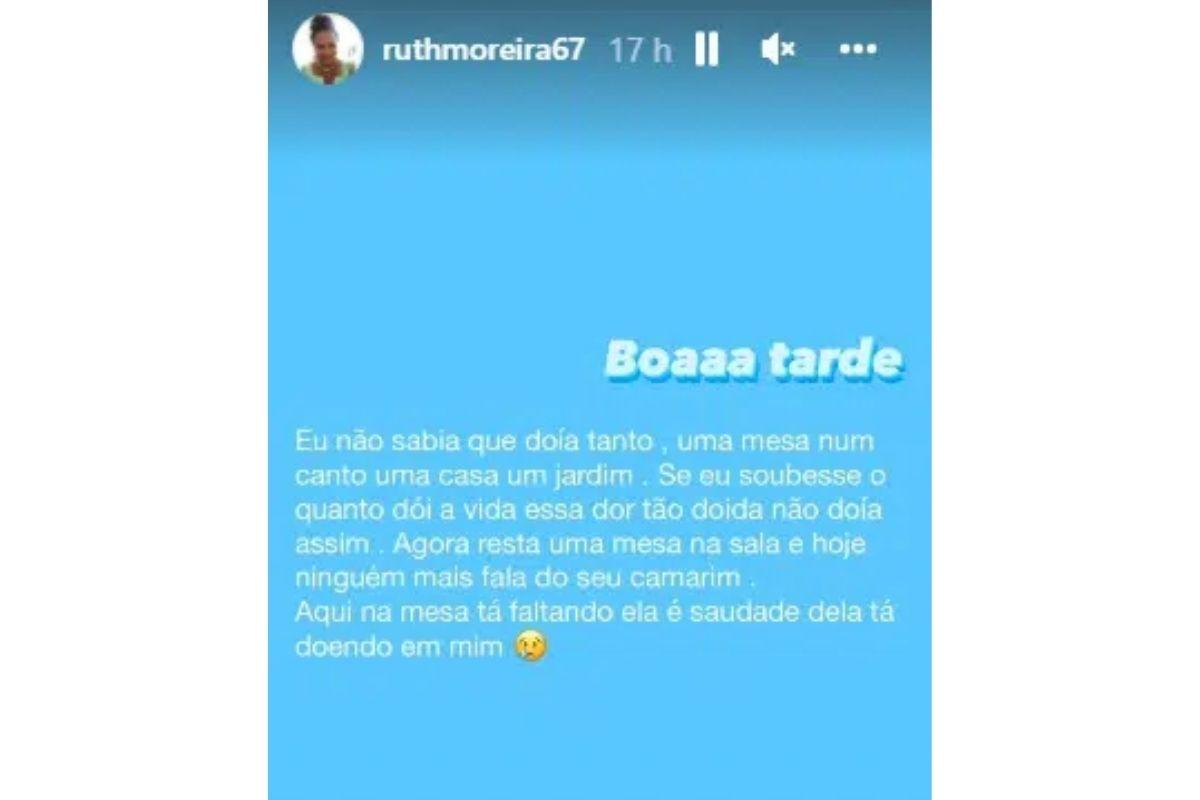Screen dimensions: 1200x800
Task: Tap ruthmoreira67's profile picture
Action: (327, 49)
